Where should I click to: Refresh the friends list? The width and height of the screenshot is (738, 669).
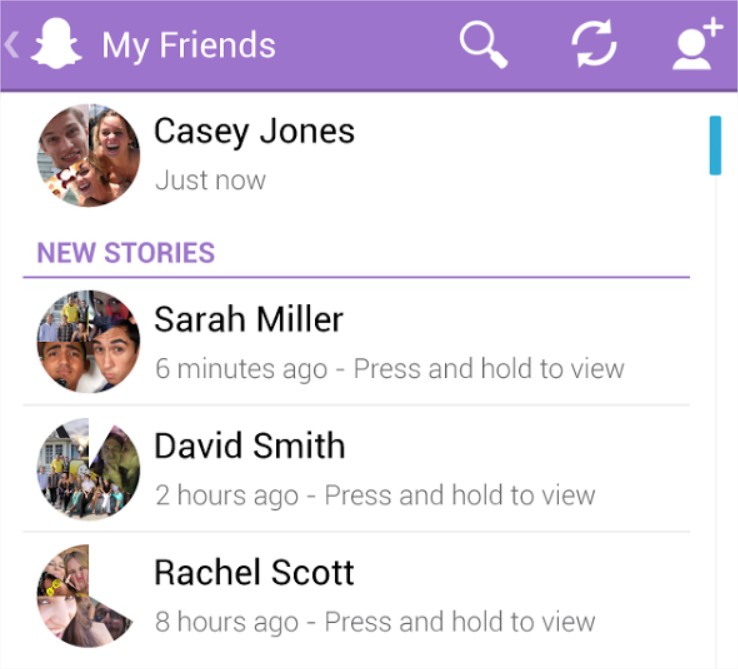(593, 45)
